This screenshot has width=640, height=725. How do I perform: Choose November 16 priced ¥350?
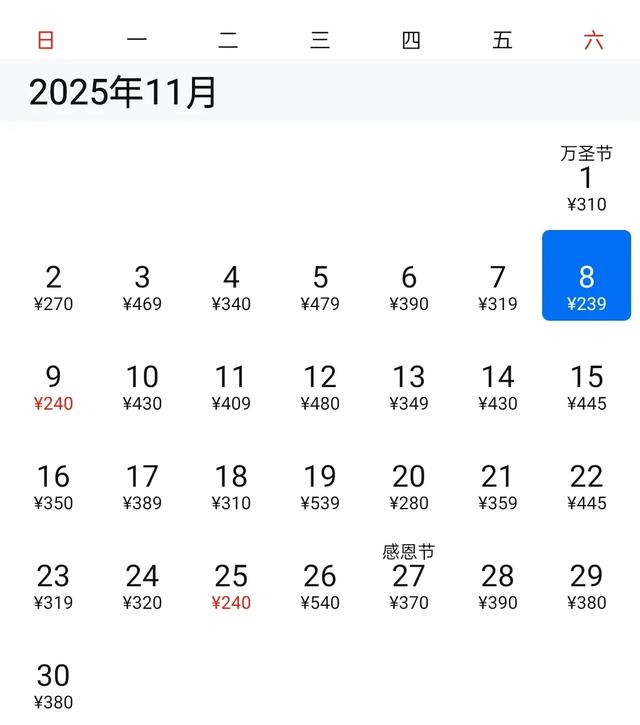(x=53, y=485)
